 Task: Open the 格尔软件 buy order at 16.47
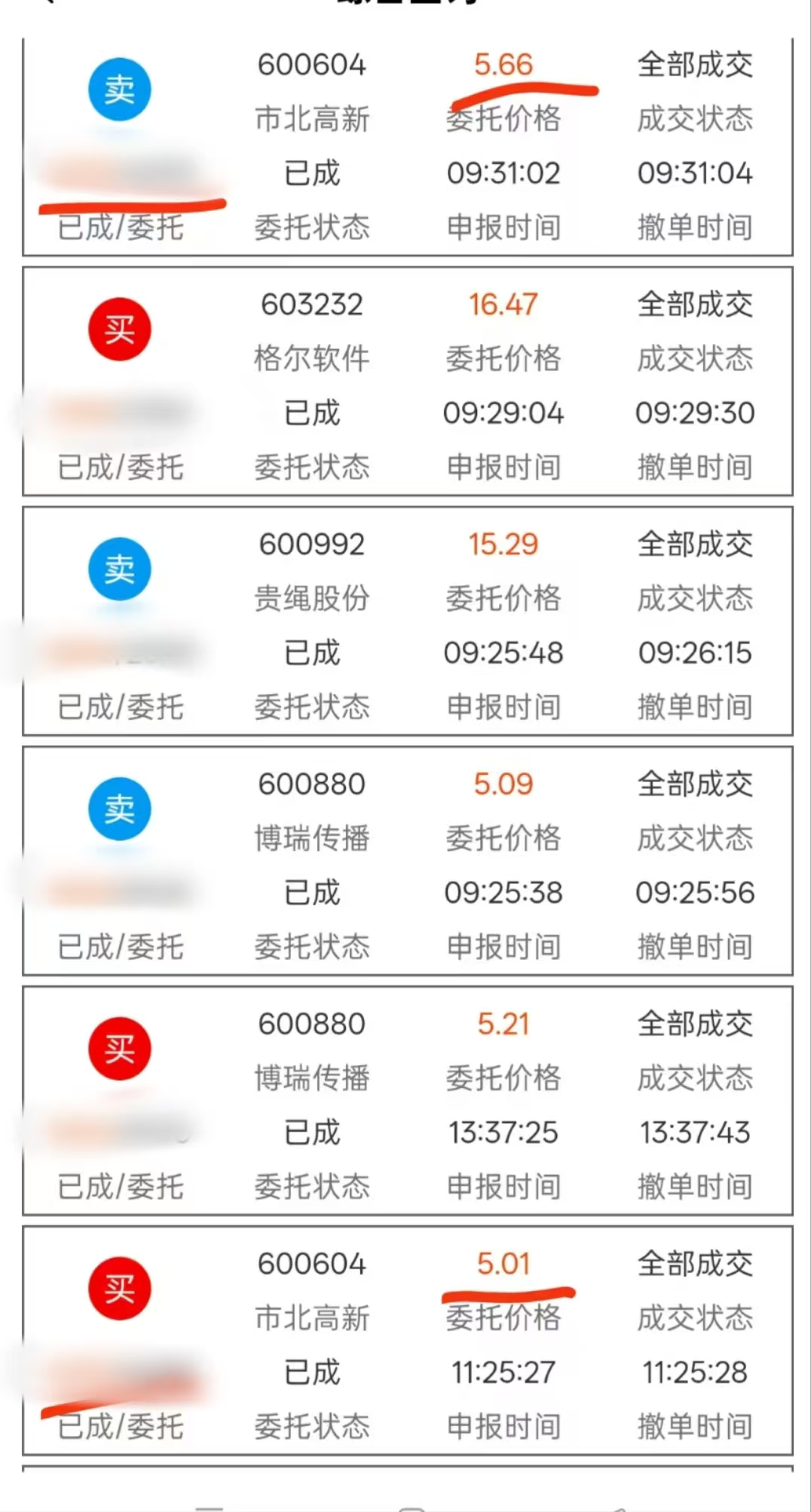point(407,382)
